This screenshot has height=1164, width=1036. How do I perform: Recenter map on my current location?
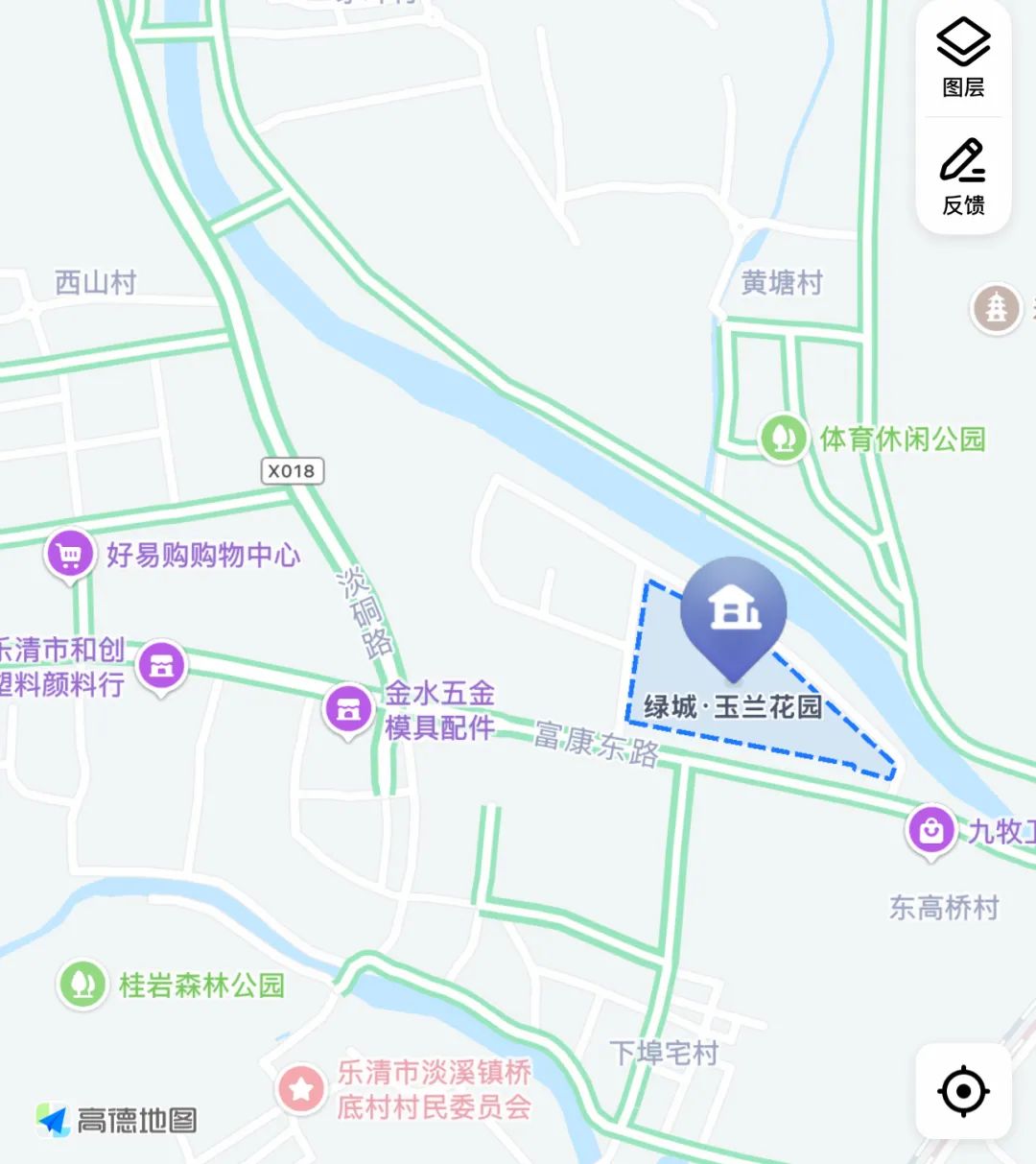click(963, 1091)
